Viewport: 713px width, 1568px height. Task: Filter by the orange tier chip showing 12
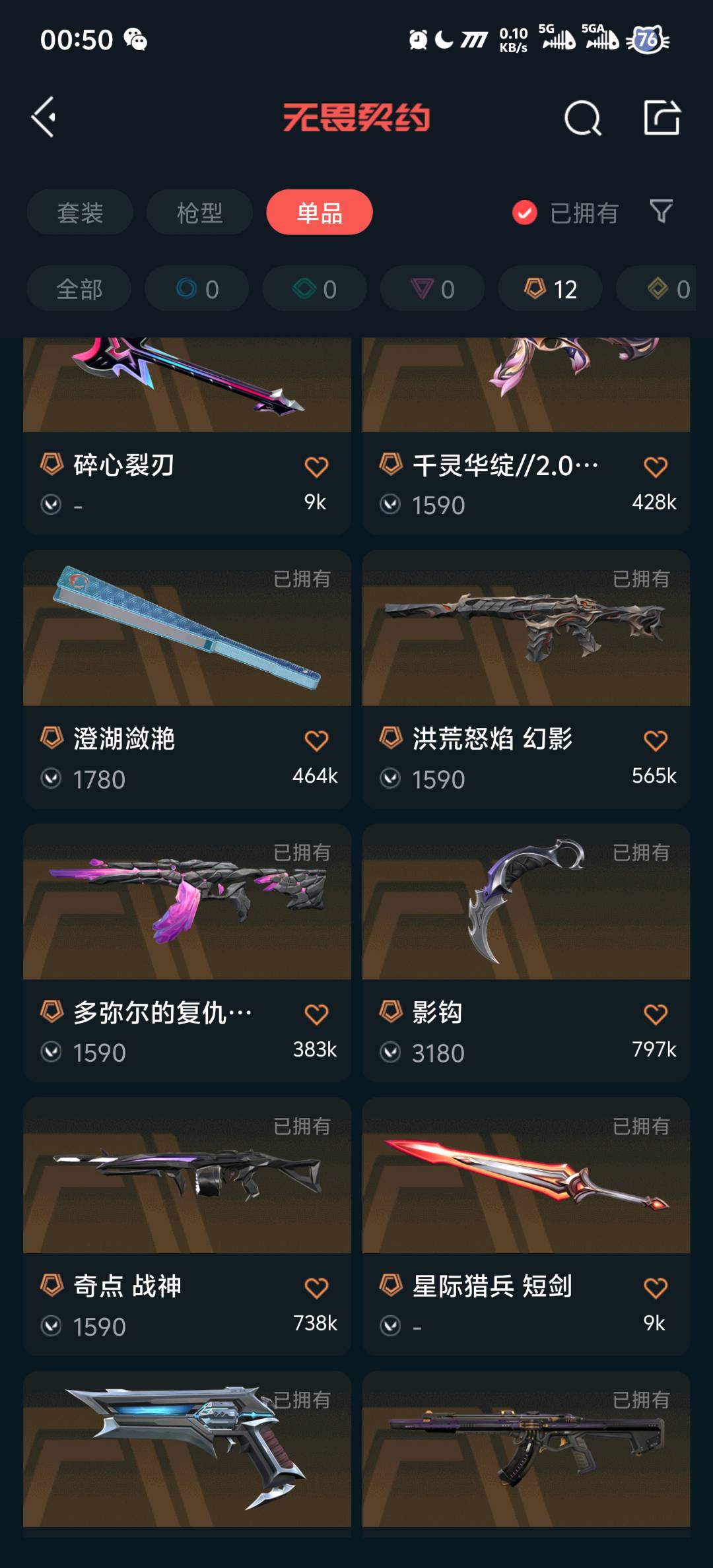point(550,289)
